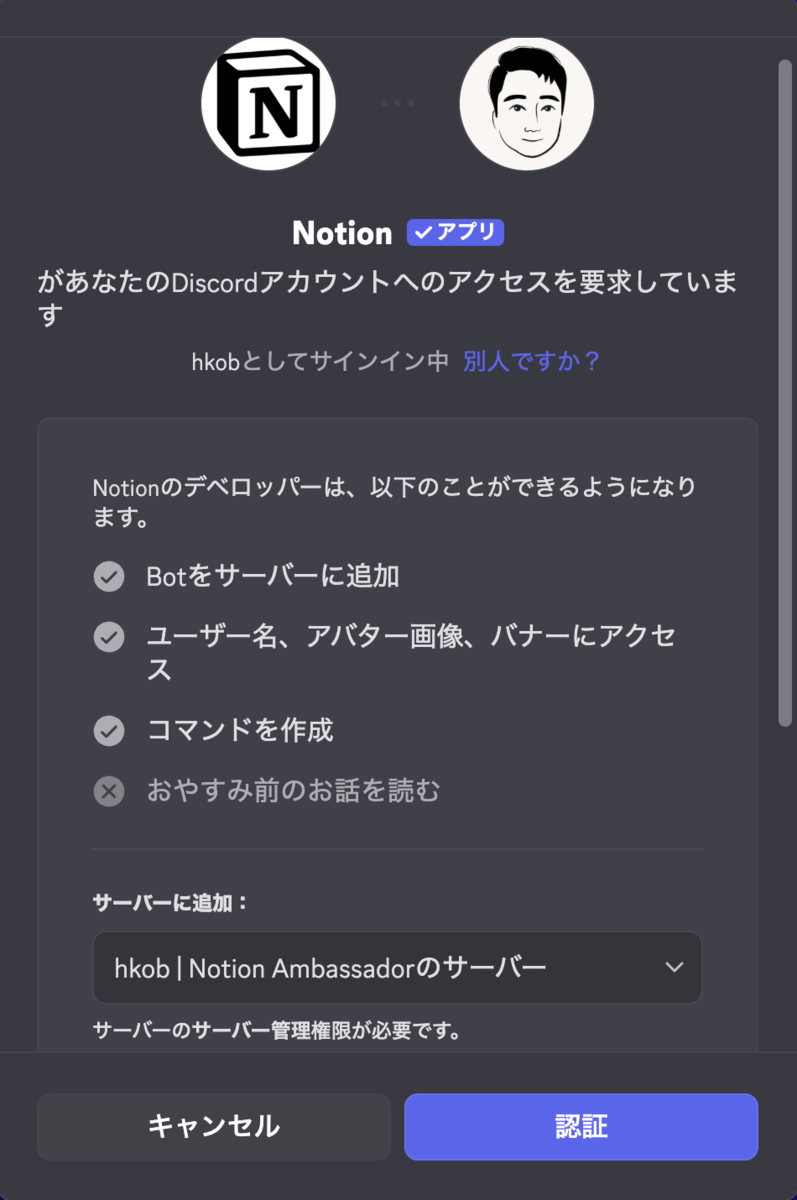
Task: Tap the 別人ですか？ link
Action: [531, 361]
